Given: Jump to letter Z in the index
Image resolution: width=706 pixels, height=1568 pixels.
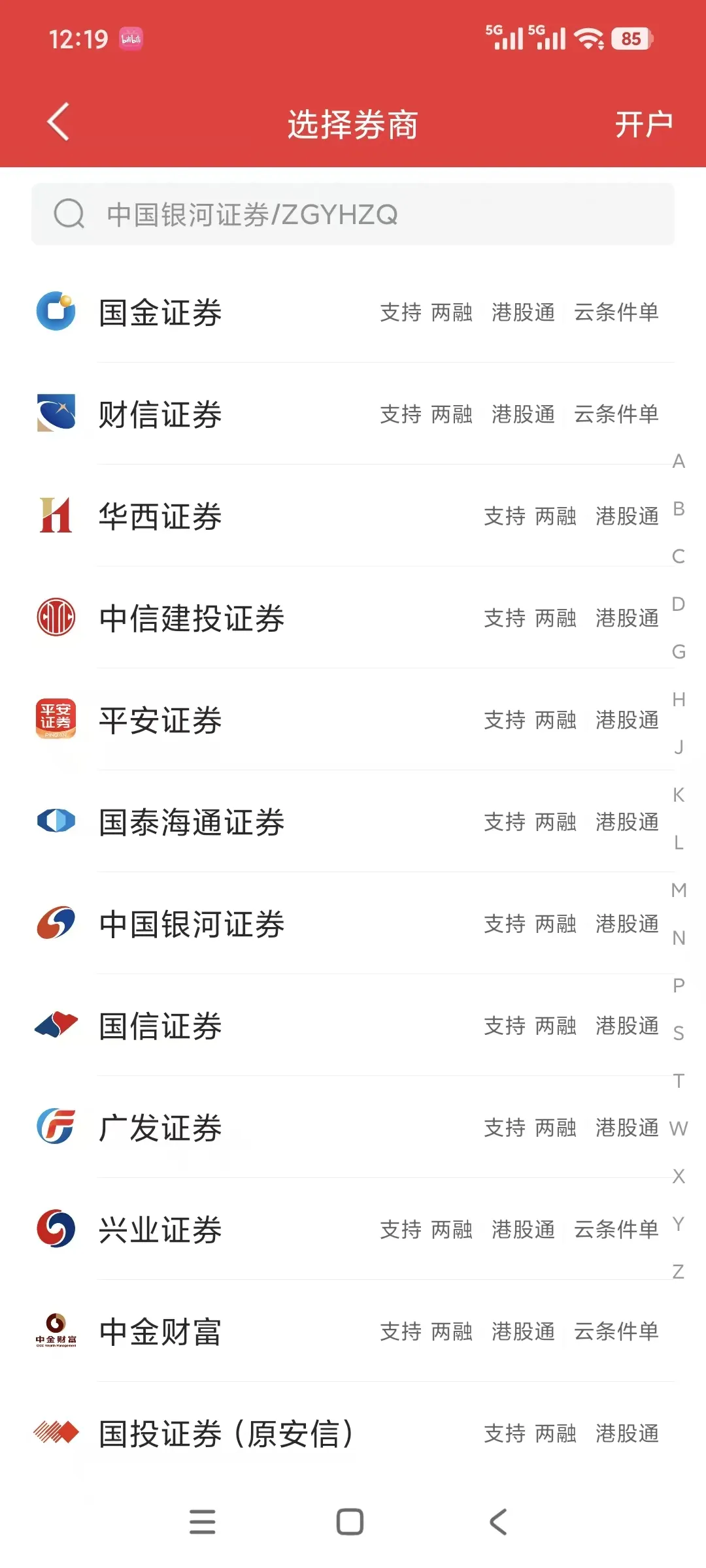Looking at the screenshot, I should click(679, 1271).
